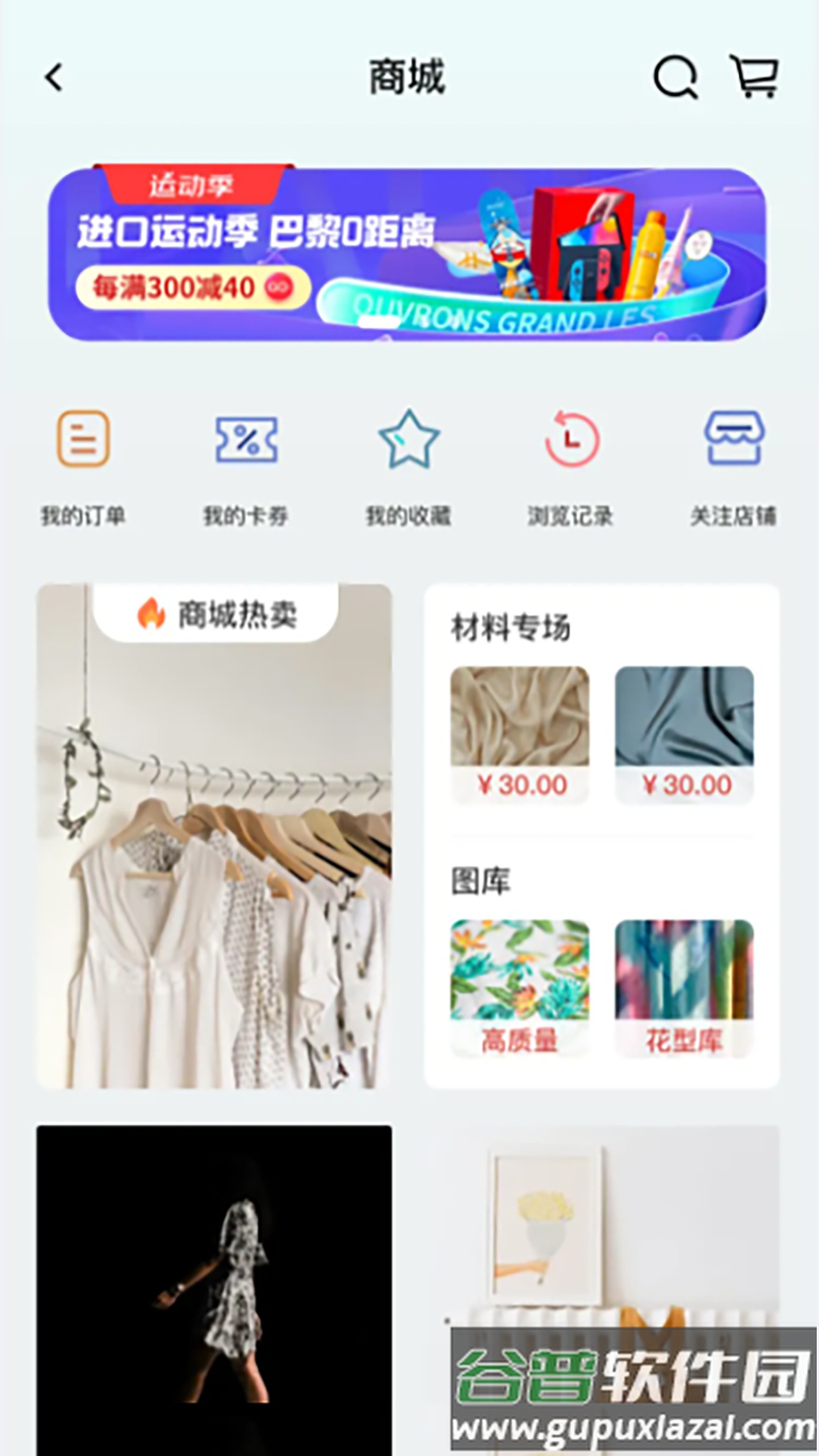Select the 我的收藏 favorites star icon
Viewport: 819px width, 1456px height.
409,438
